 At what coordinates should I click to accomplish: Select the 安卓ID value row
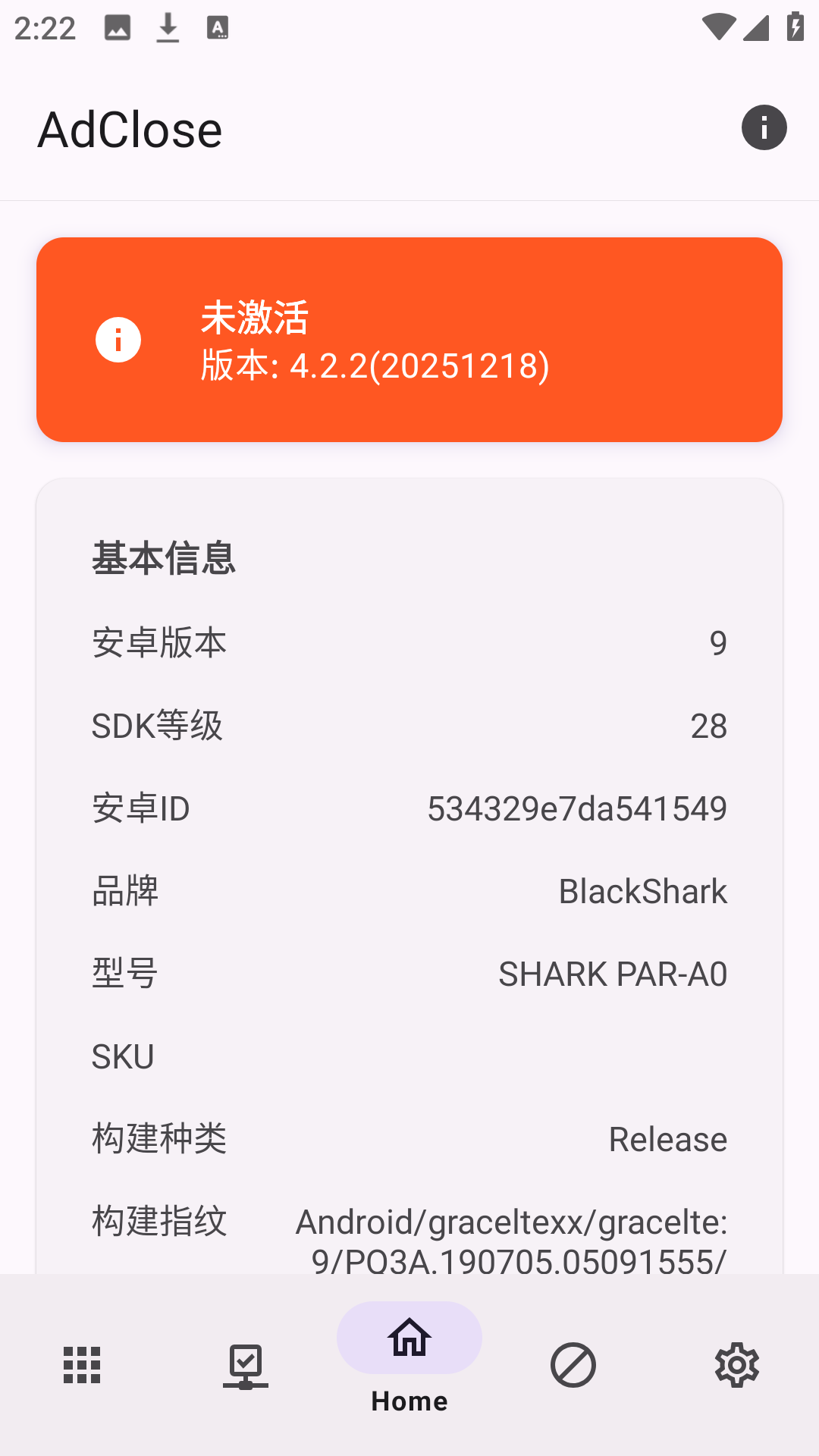(577, 808)
